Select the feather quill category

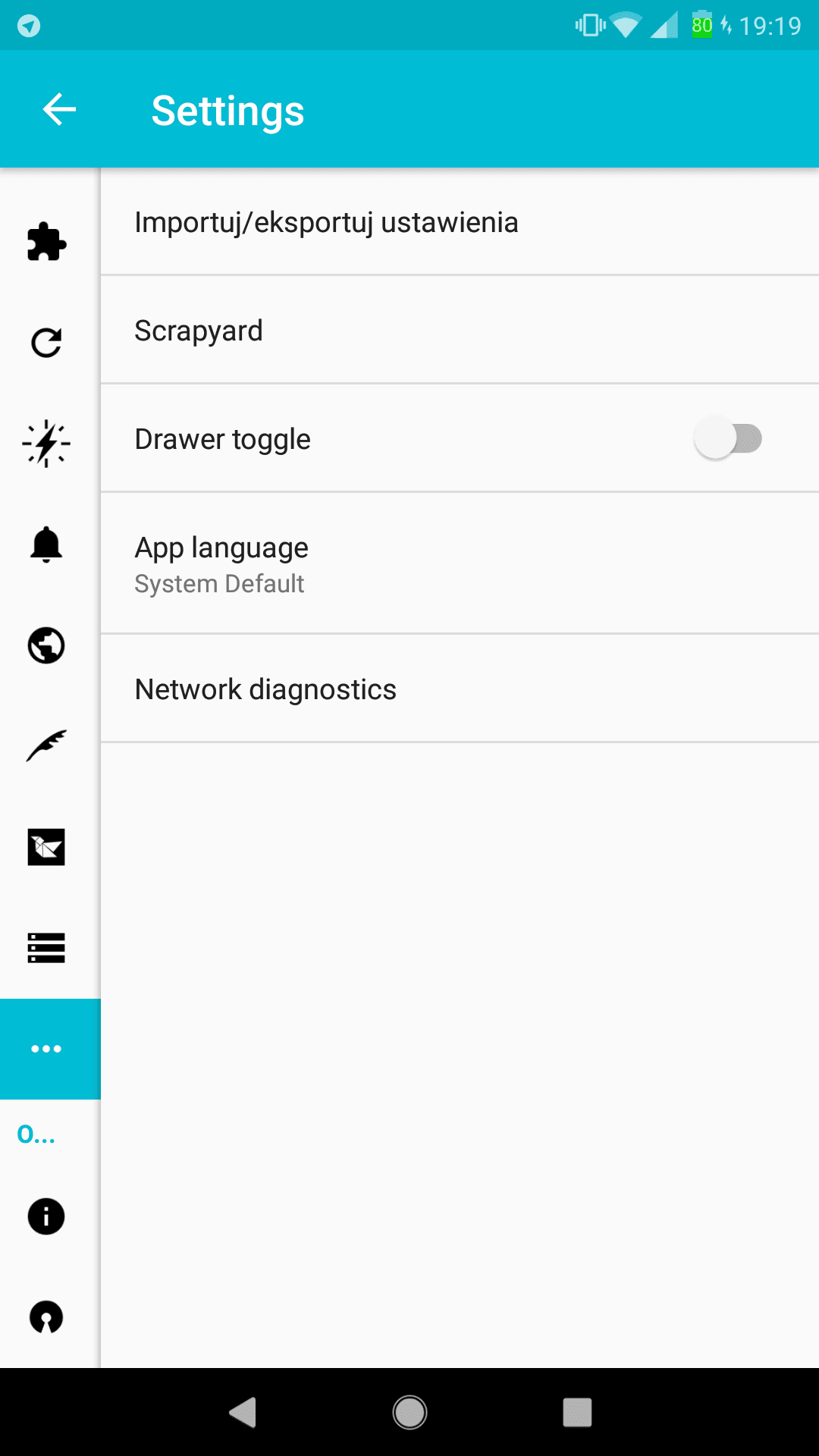(x=46, y=746)
